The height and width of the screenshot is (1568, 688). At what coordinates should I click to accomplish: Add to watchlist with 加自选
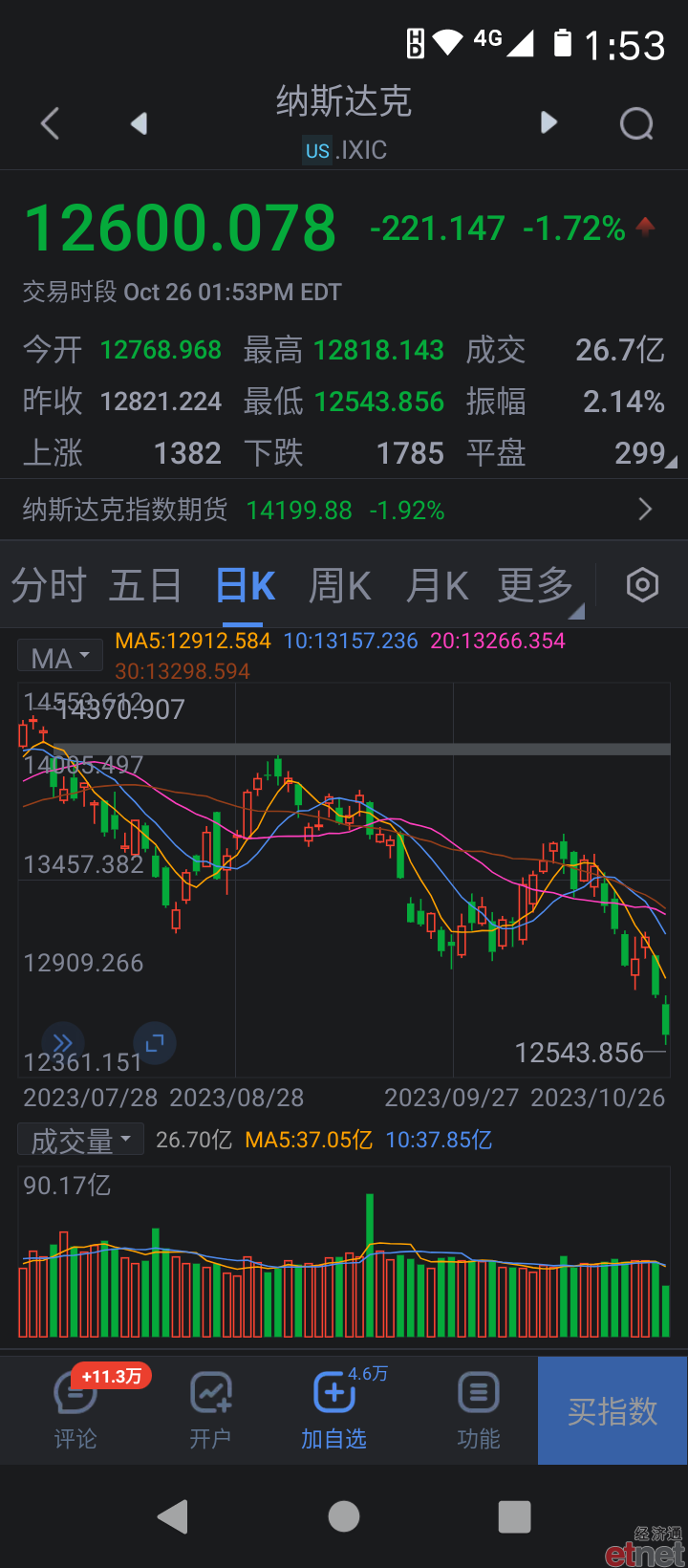[x=334, y=1410]
